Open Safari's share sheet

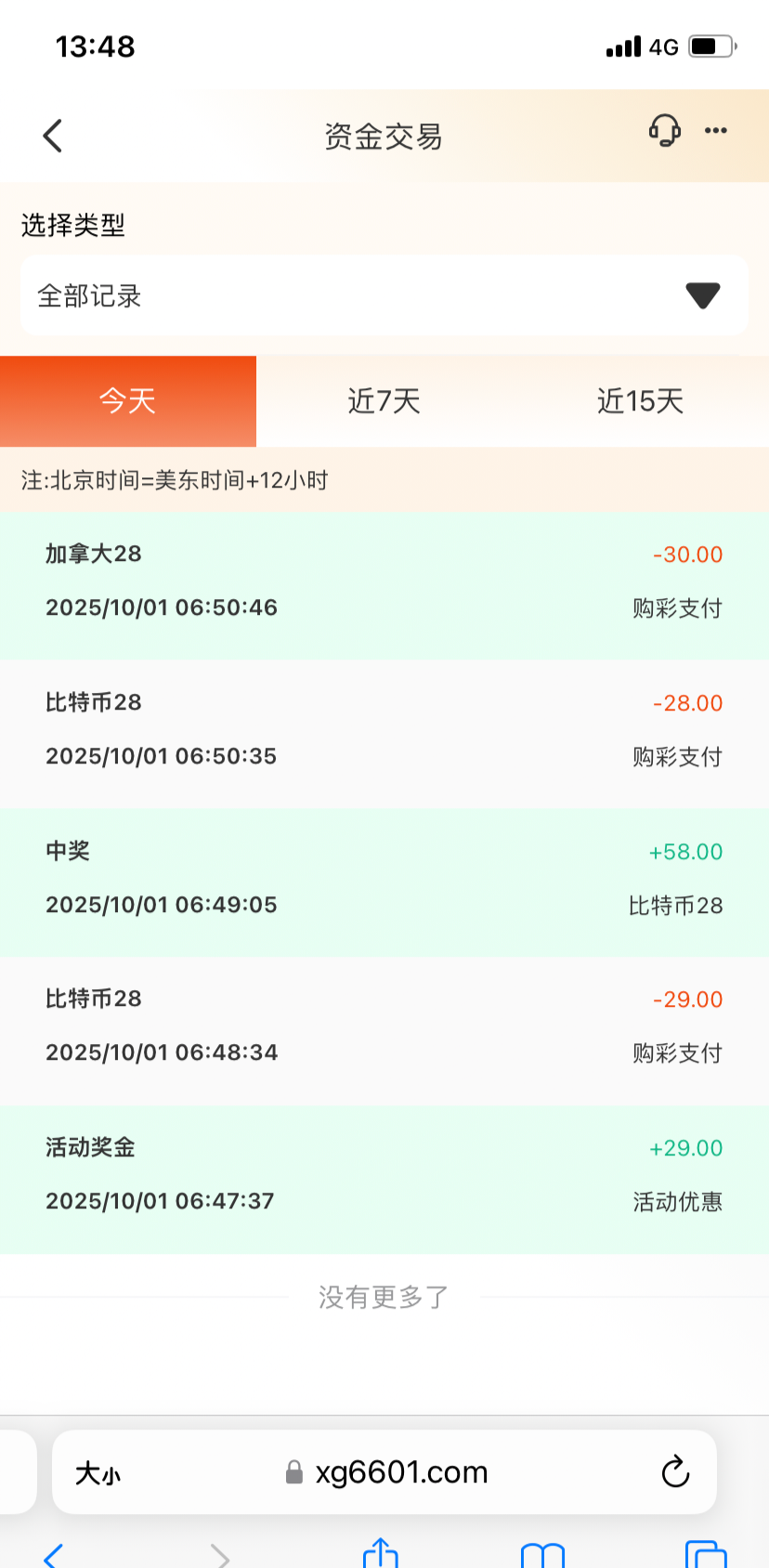pyautogui.click(x=381, y=1554)
